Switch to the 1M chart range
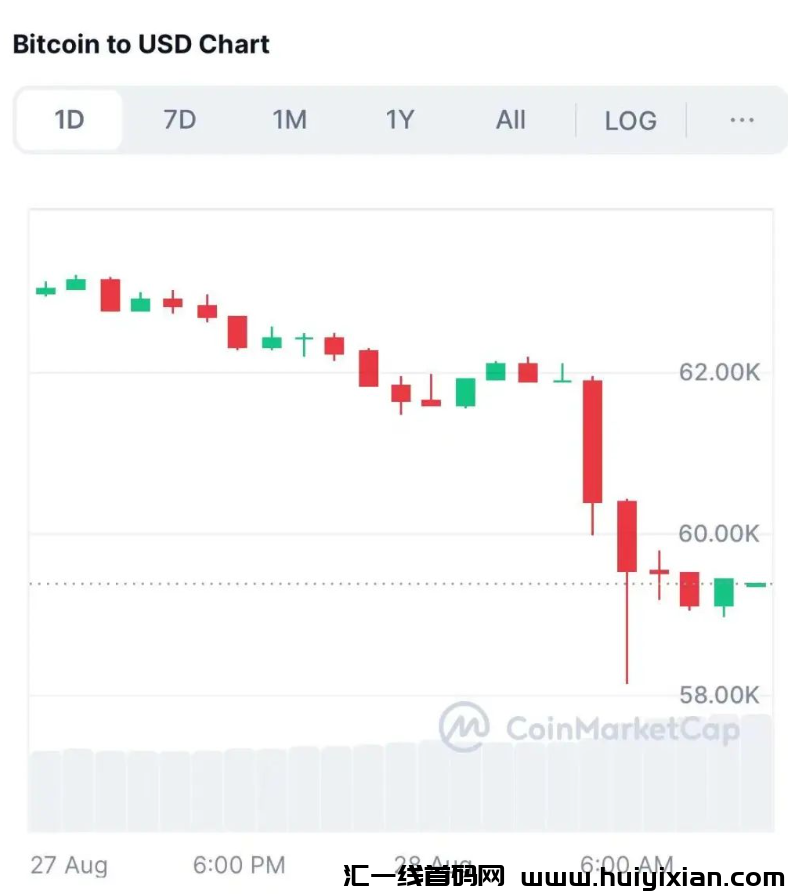788x894 pixels. pos(289,120)
